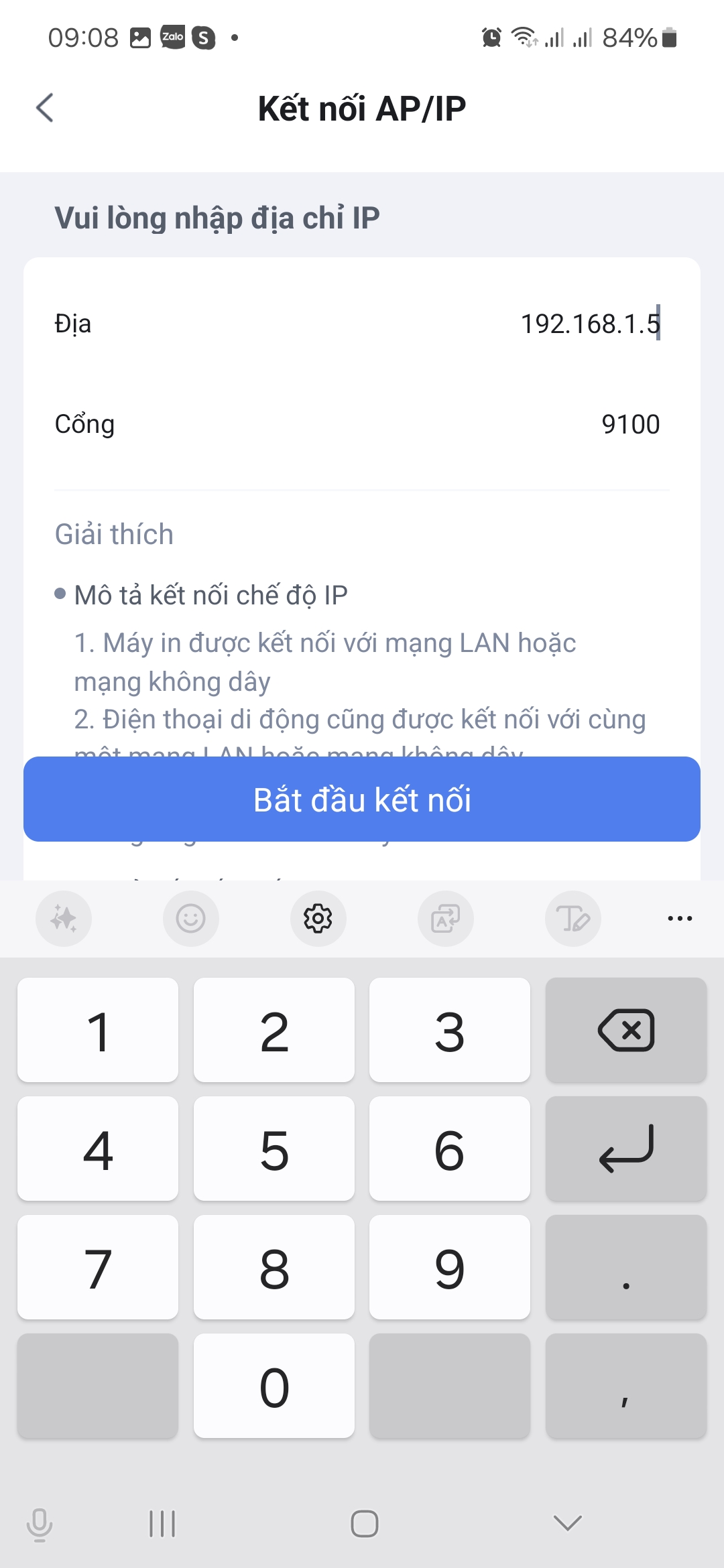Tap the AI sparkles keyboard toolbar icon
This screenshot has height=1568, width=724.
click(64, 919)
